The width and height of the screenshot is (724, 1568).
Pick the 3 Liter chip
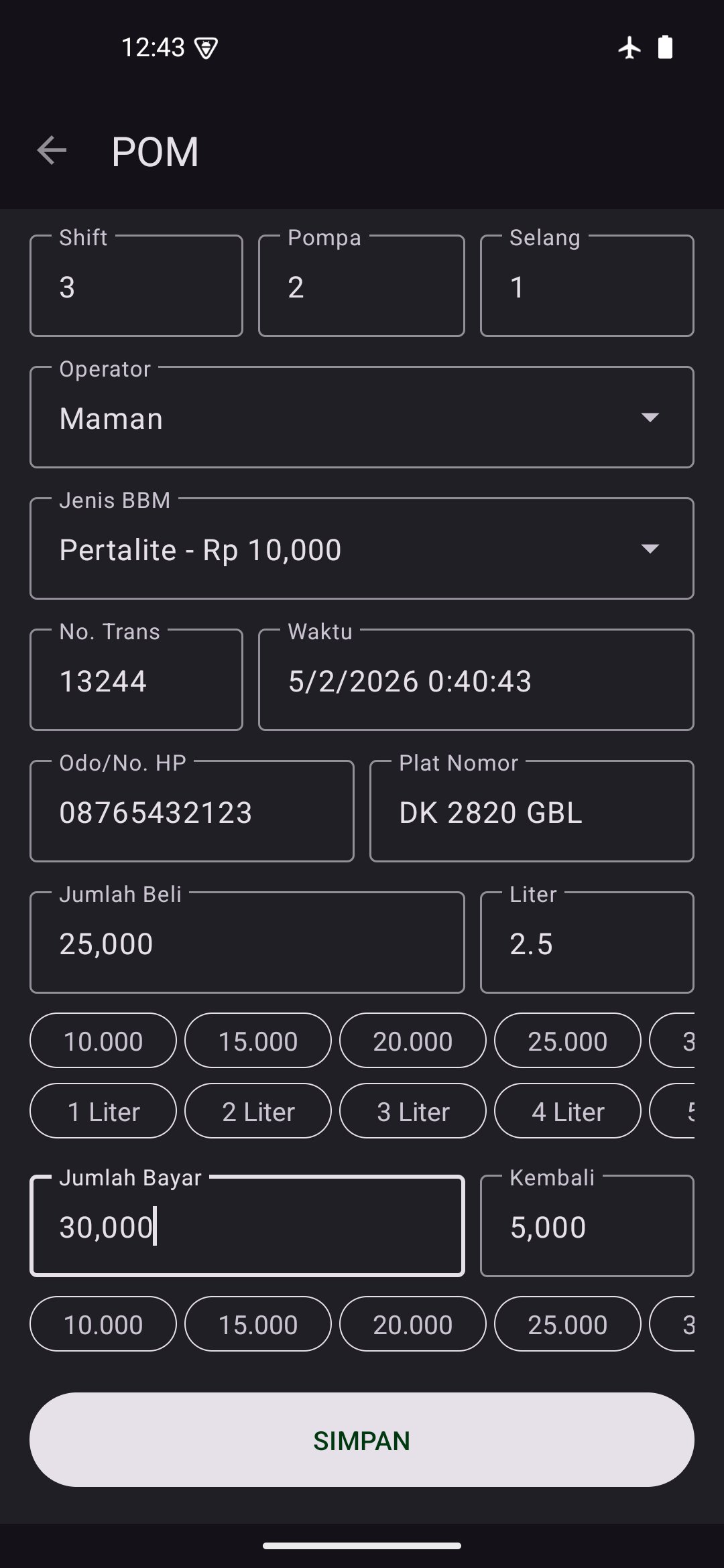click(413, 1112)
